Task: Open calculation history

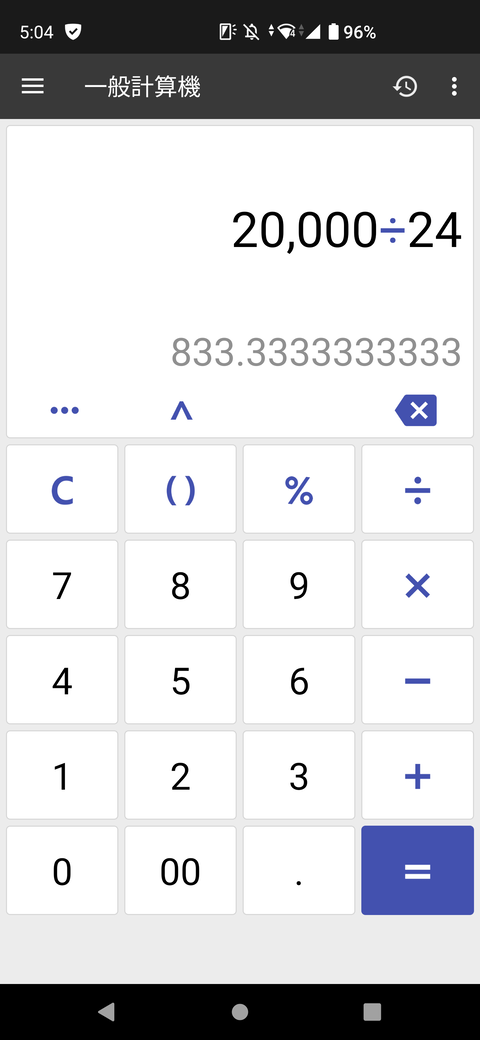Action: [x=405, y=86]
